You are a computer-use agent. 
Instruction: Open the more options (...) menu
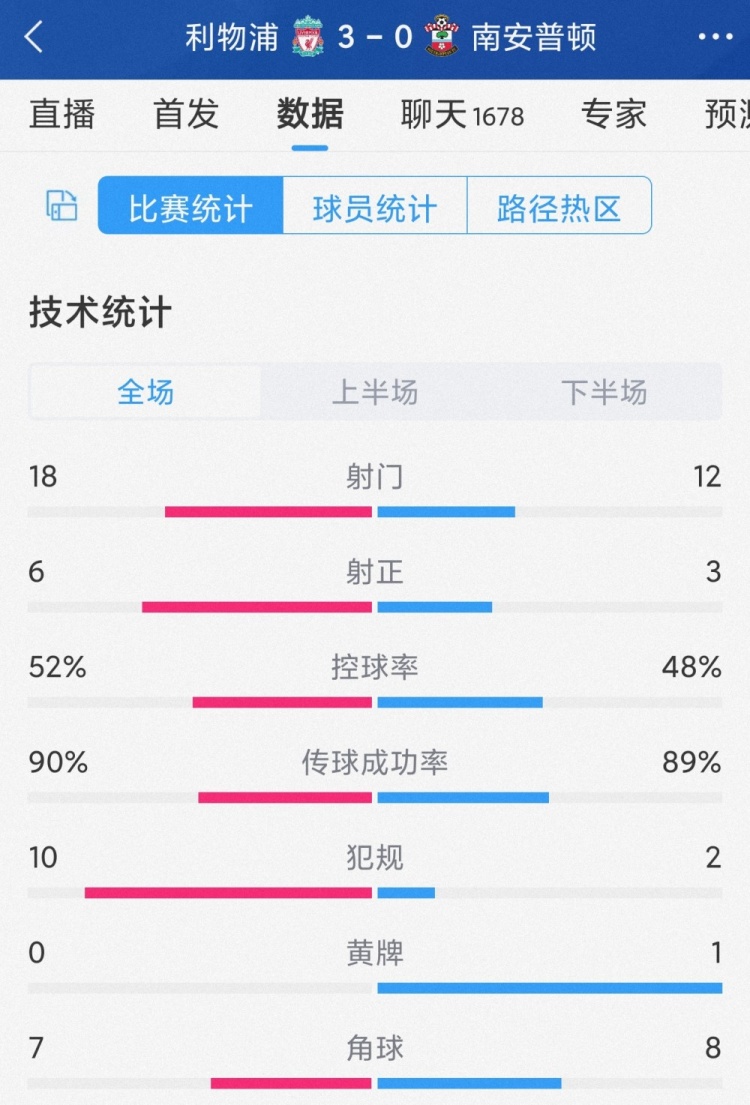pyautogui.click(x=714, y=36)
